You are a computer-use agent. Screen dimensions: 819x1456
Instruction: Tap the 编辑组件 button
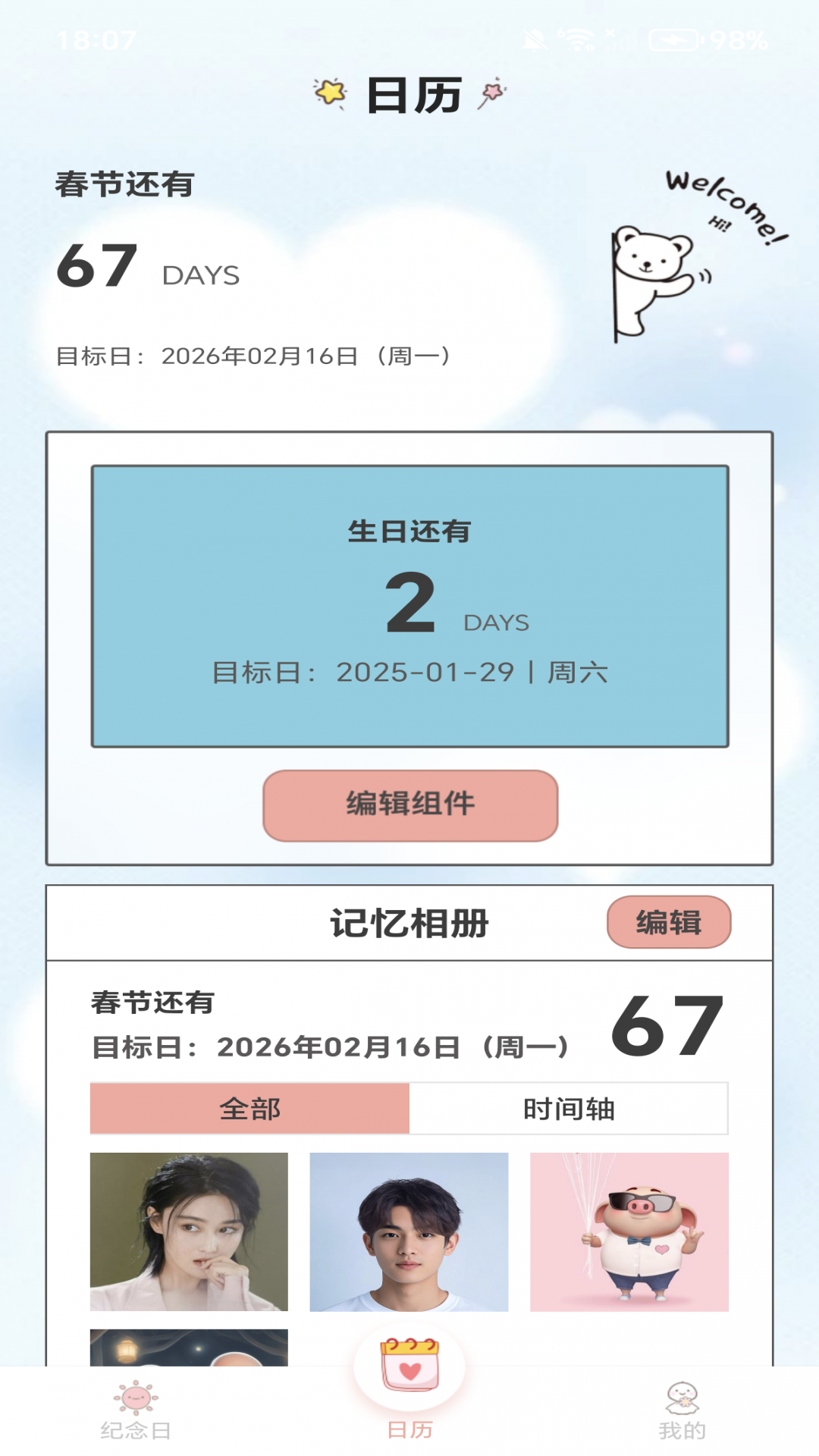[410, 805]
